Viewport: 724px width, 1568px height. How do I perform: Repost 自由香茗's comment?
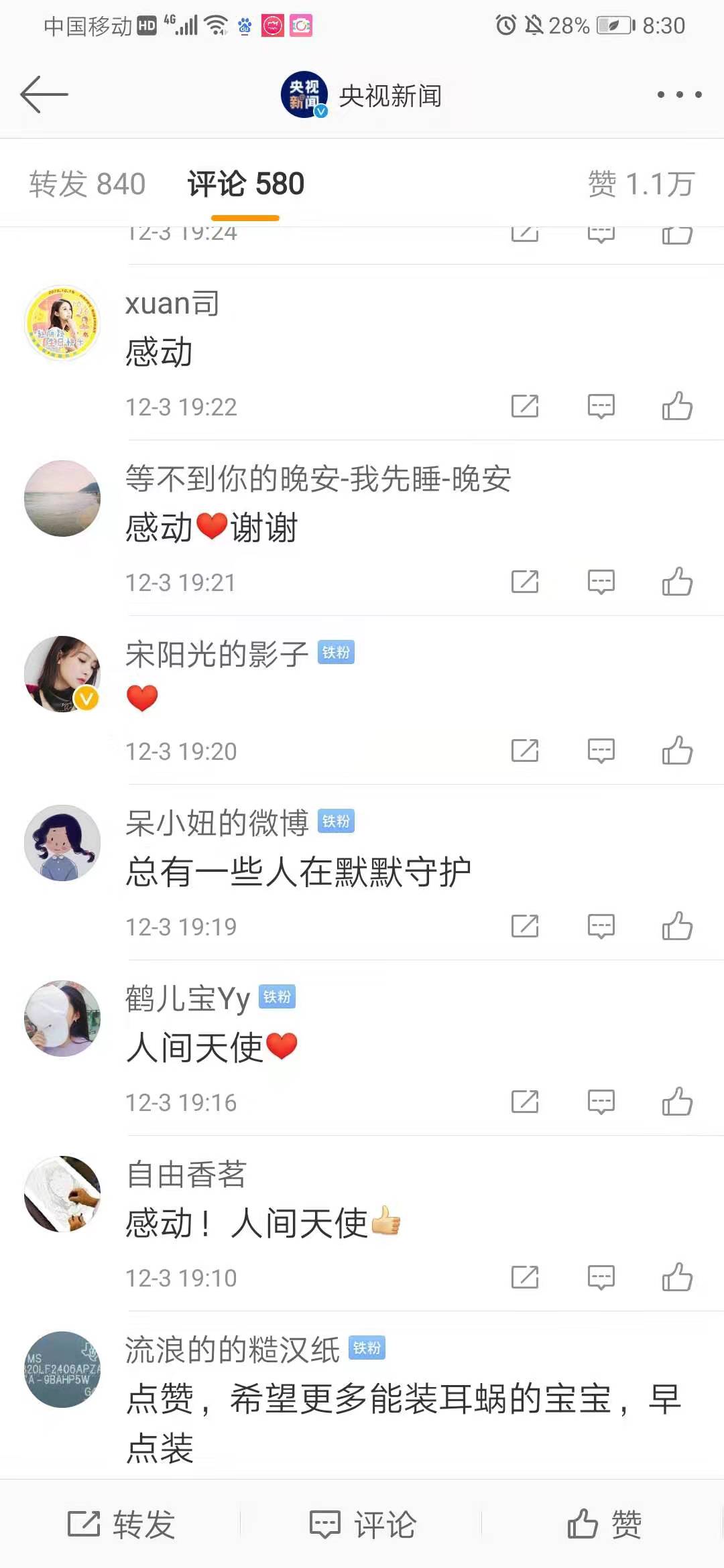(x=525, y=1277)
